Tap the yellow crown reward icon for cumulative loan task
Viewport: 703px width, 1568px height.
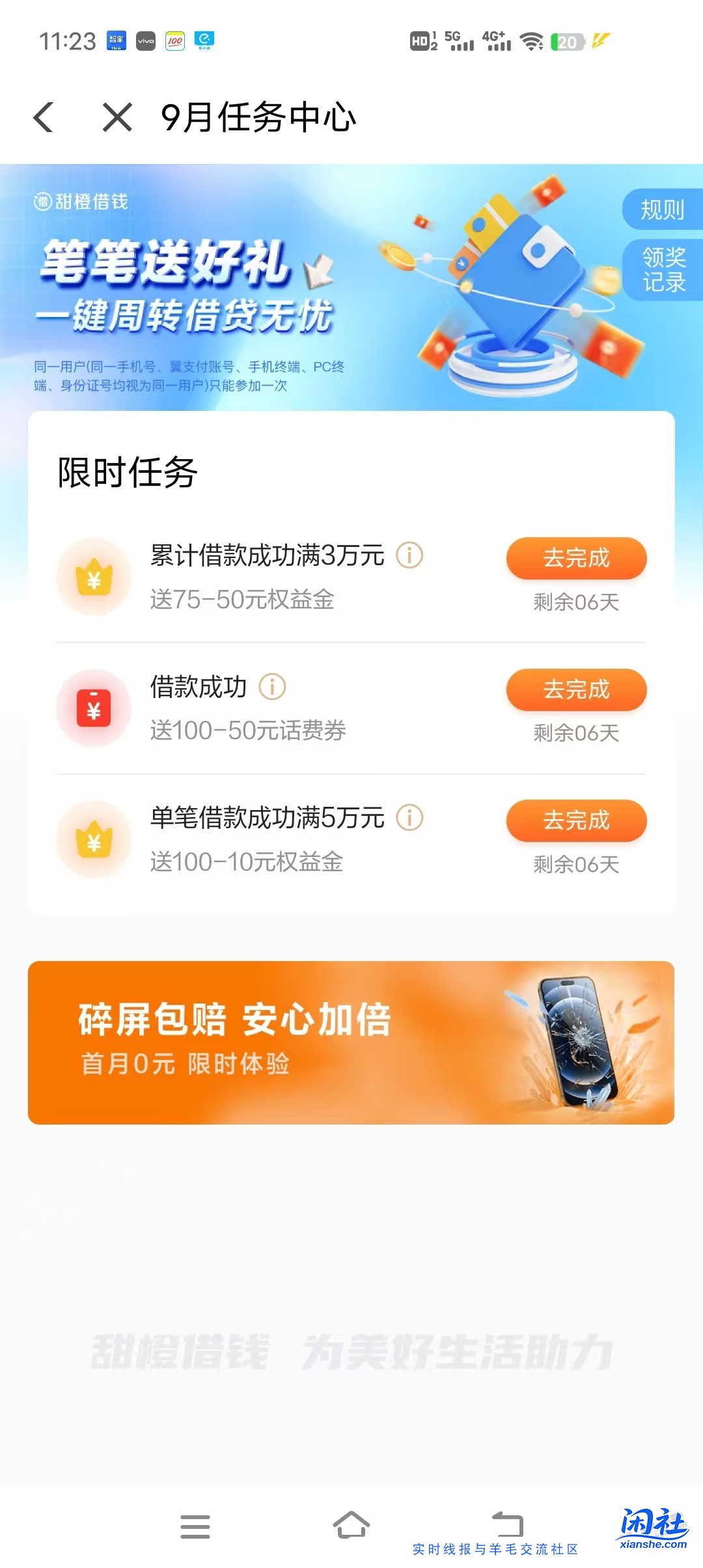point(94,577)
